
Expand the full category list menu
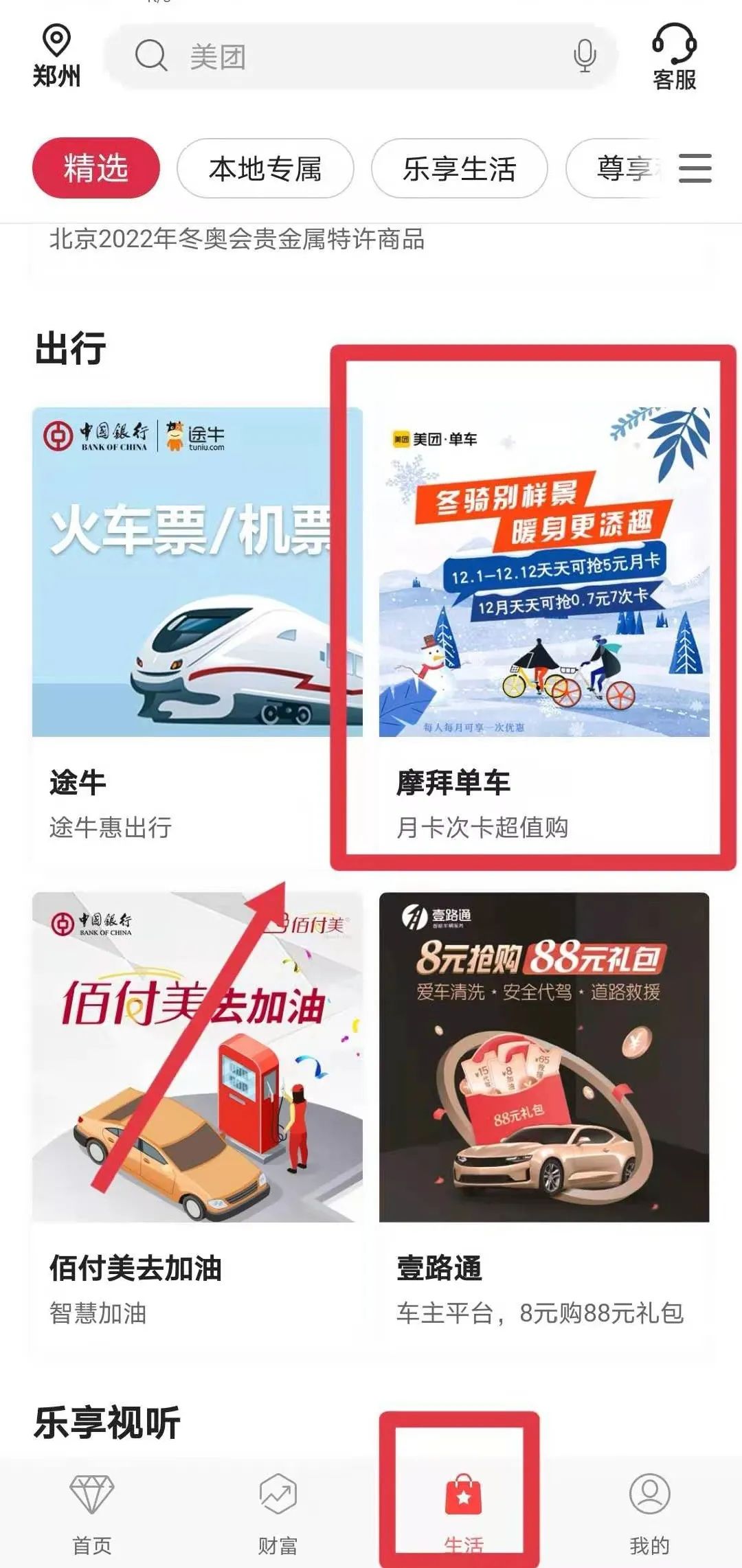[x=695, y=168]
